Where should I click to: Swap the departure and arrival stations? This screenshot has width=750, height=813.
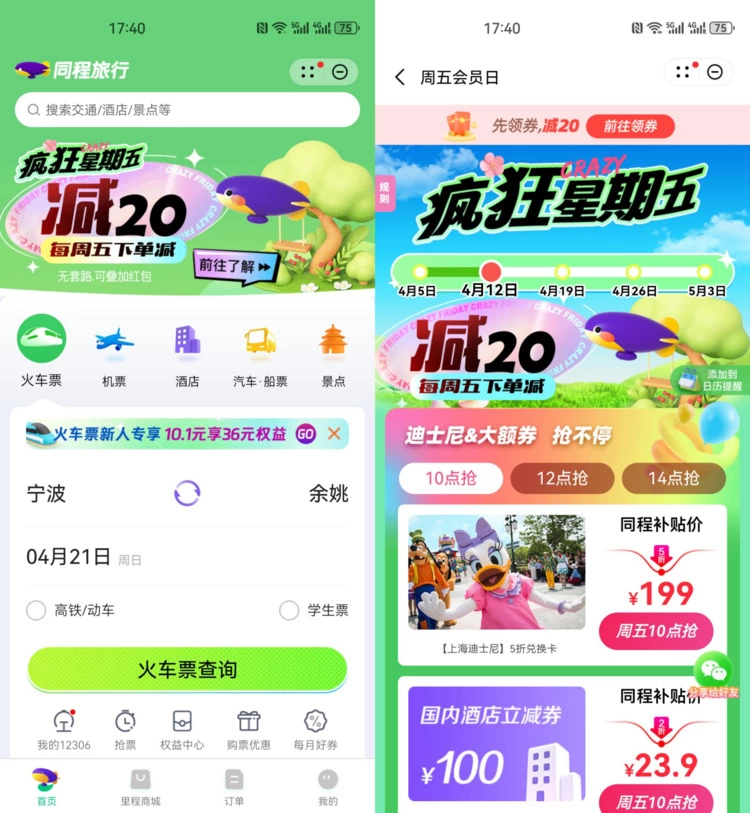(187, 493)
